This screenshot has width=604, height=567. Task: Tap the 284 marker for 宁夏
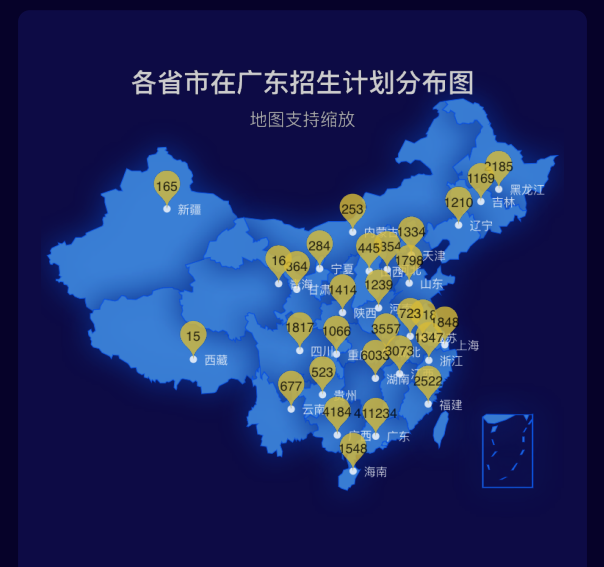tap(319, 246)
